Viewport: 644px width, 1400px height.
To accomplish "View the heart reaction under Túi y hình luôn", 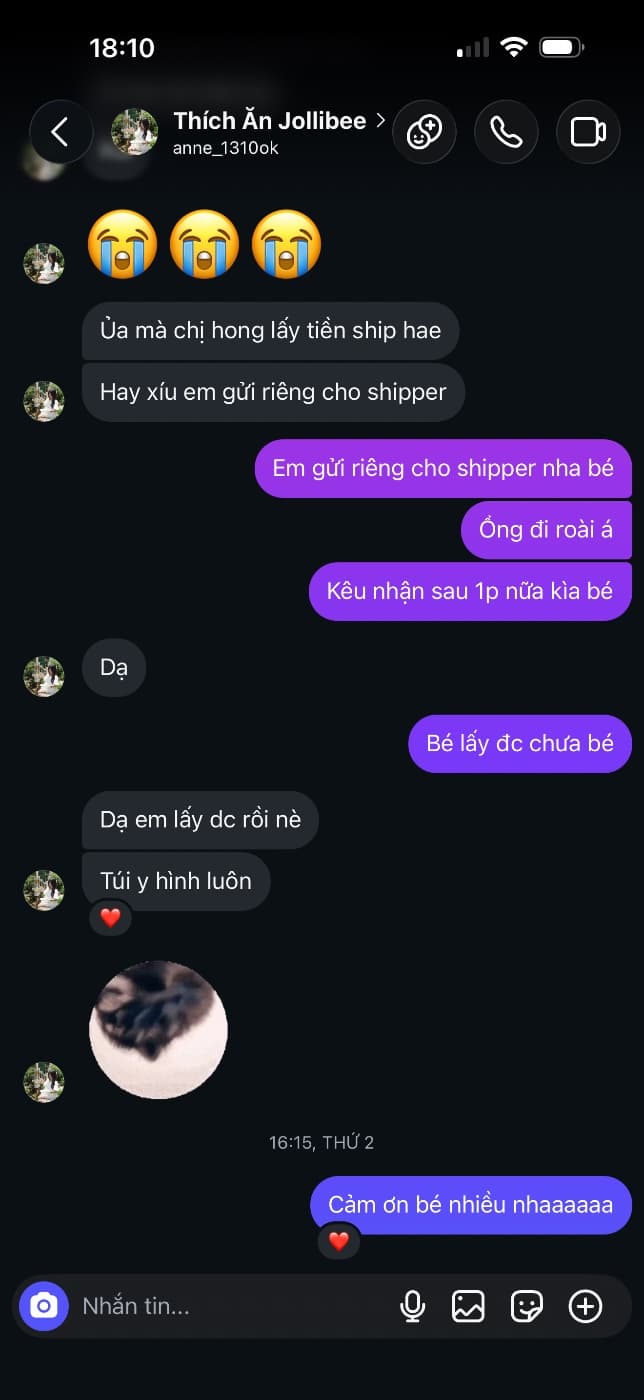I will click(x=110, y=917).
